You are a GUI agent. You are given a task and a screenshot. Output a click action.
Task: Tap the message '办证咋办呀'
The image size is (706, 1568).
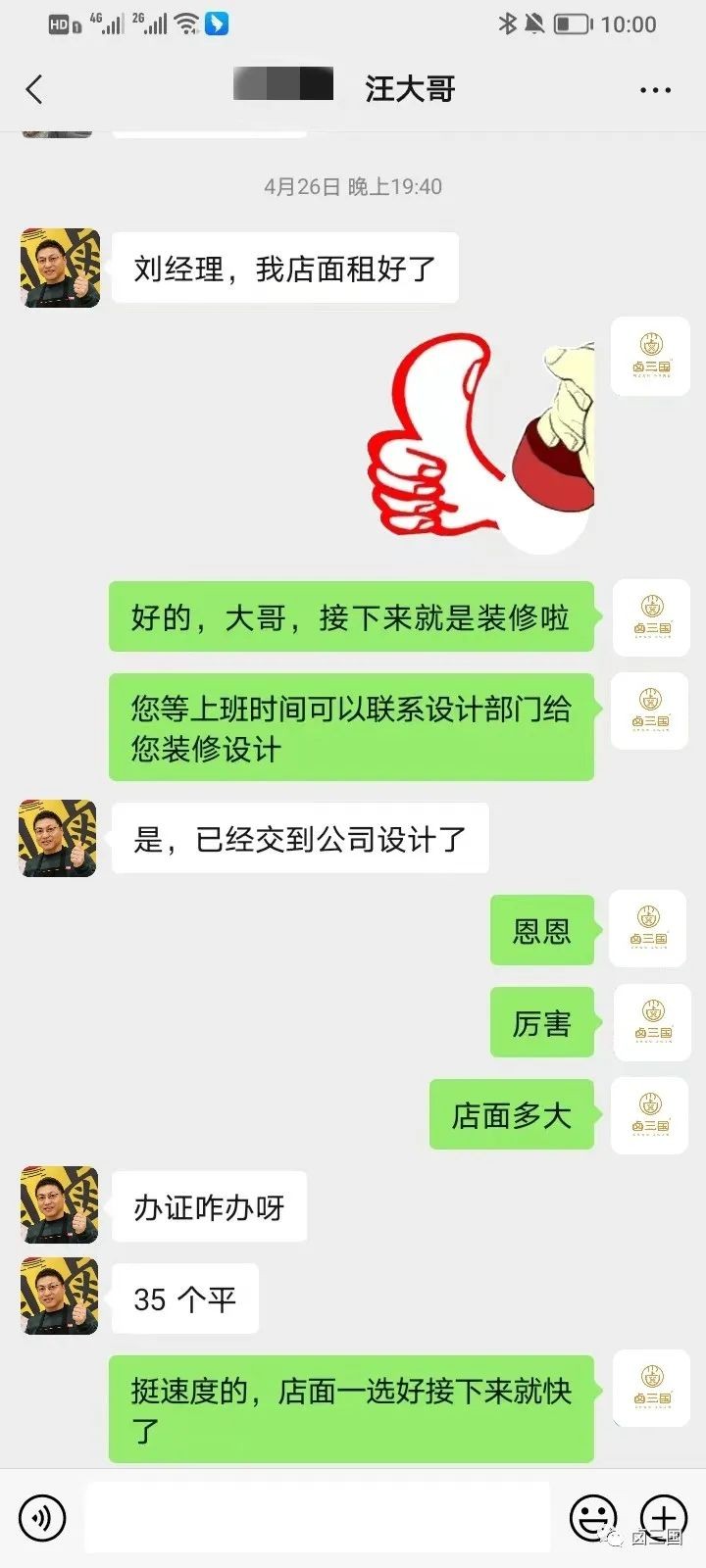coord(209,1206)
